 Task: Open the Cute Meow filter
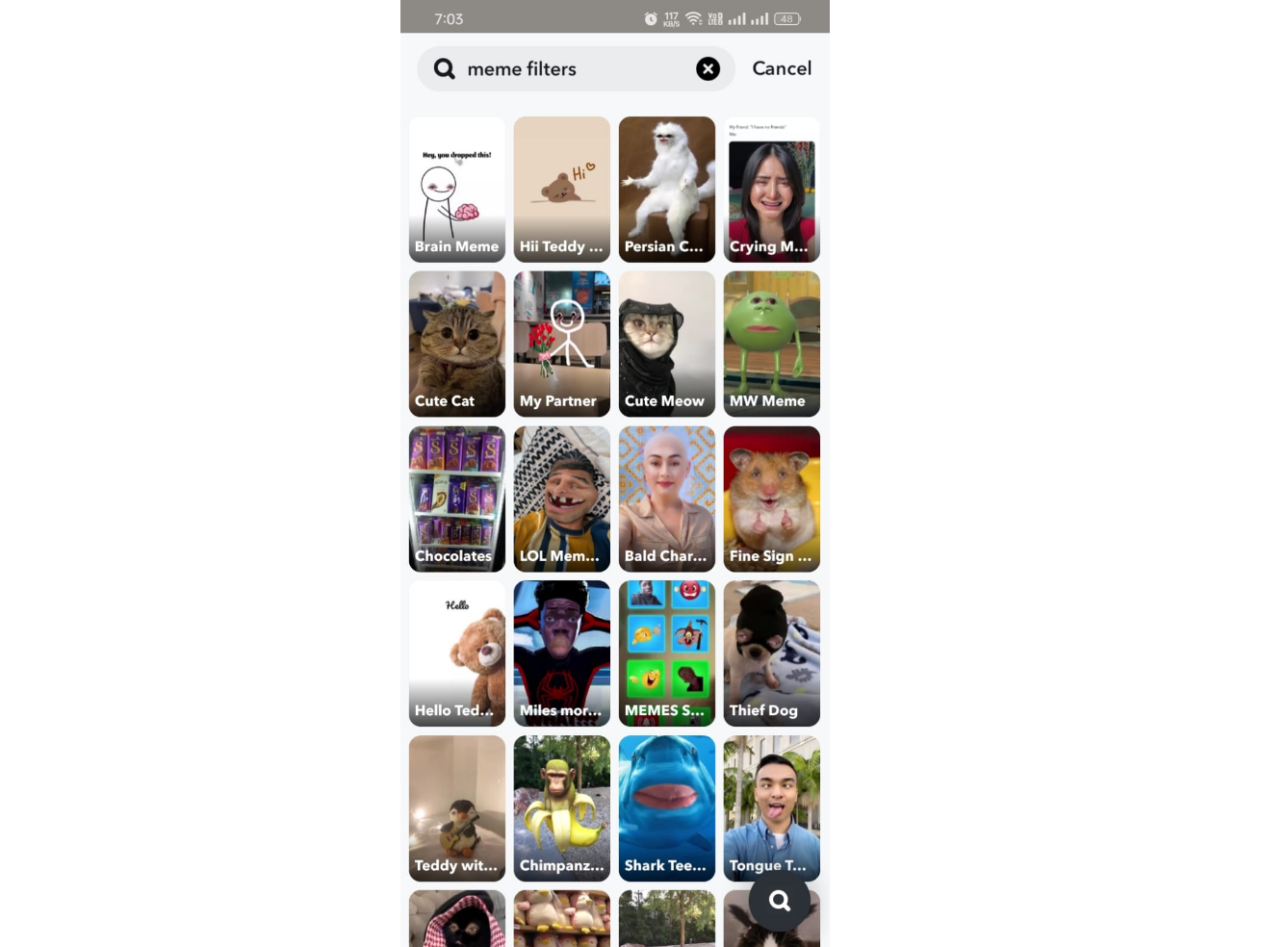[666, 344]
